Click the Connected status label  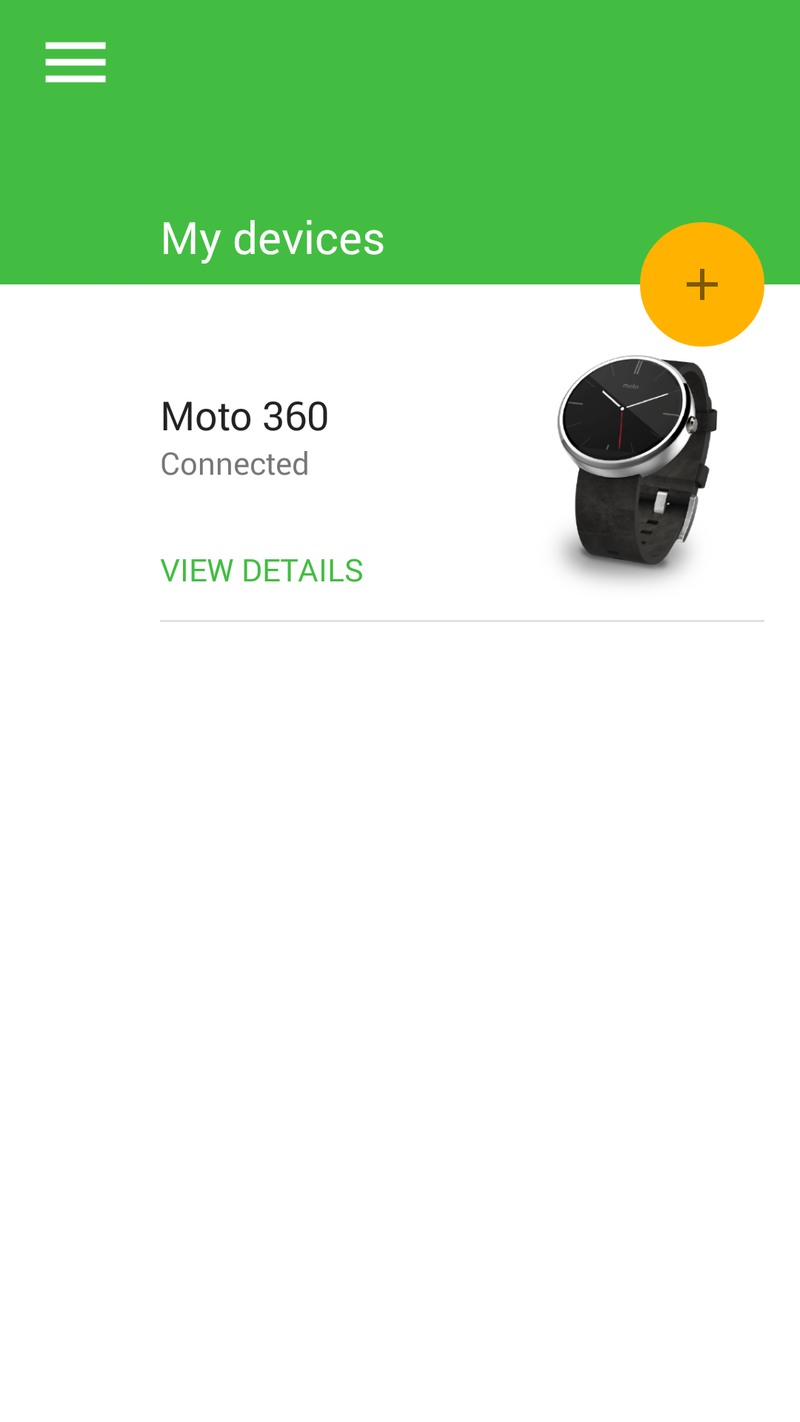(x=235, y=462)
